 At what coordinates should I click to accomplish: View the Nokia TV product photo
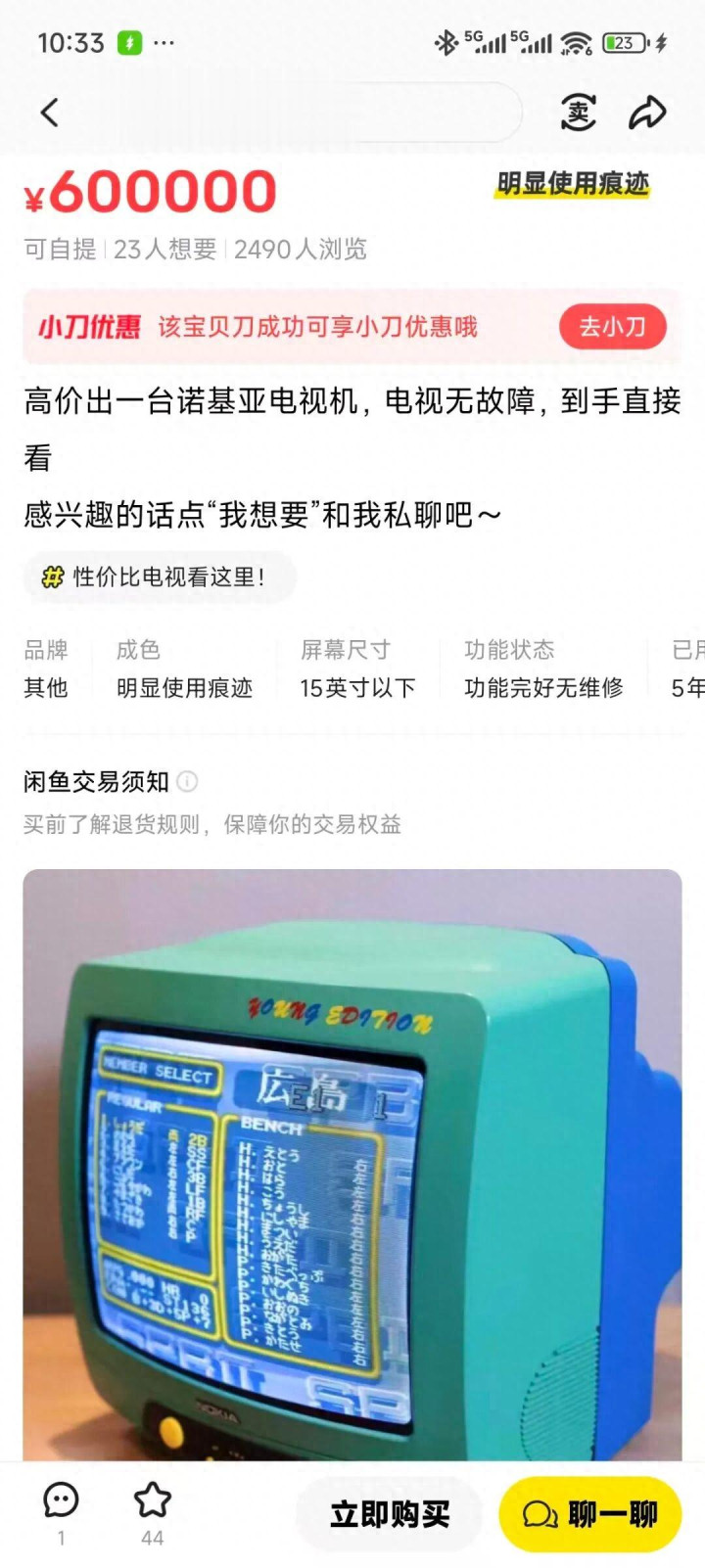click(352, 1165)
